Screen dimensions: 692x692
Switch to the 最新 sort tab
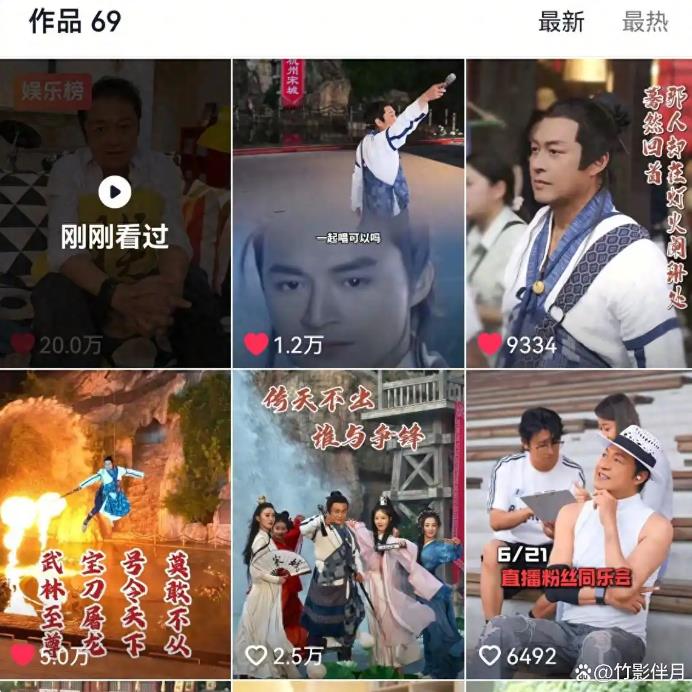point(561,22)
